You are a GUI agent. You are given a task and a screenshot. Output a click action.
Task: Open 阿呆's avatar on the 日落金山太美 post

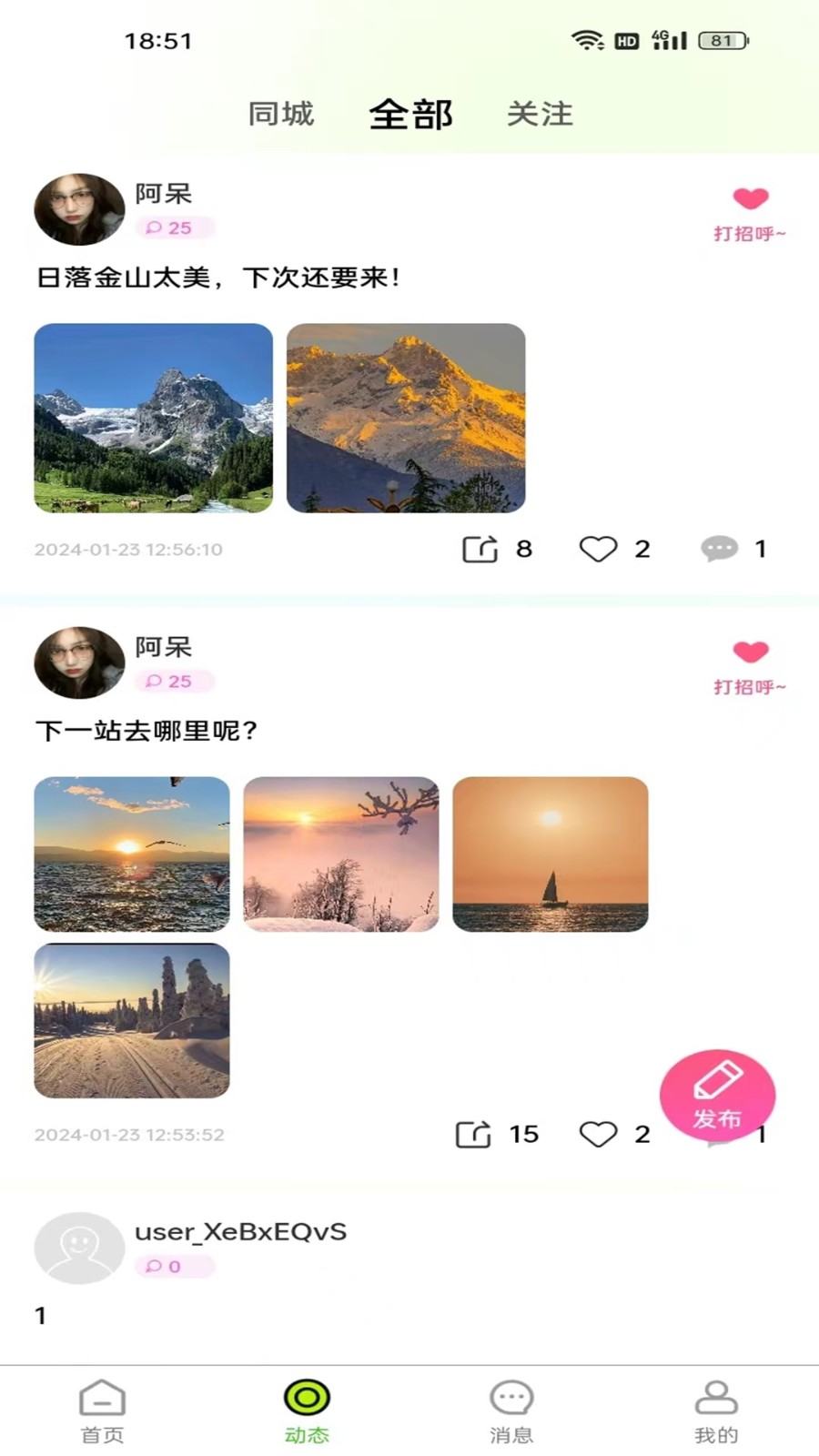point(79,209)
